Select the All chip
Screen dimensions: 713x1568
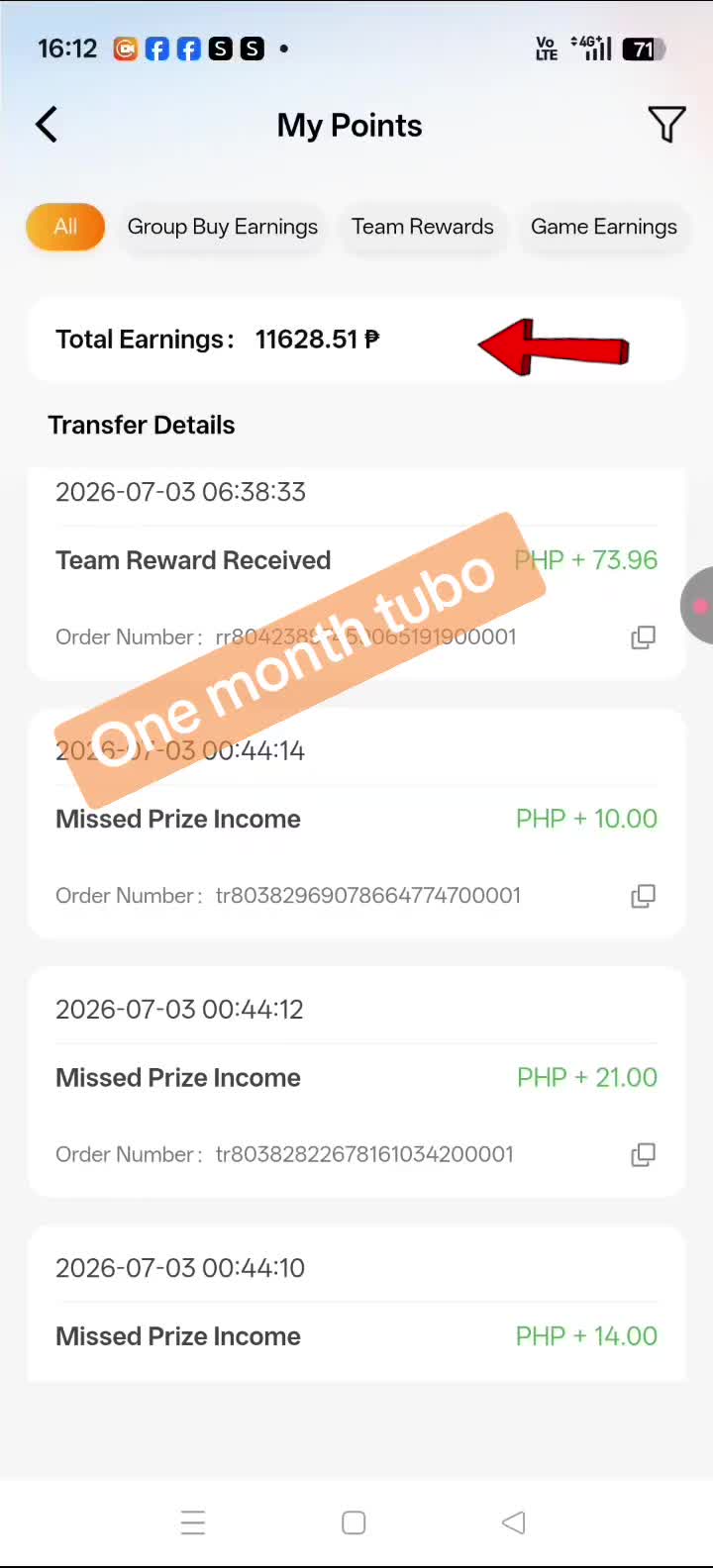[x=65, y=227]
